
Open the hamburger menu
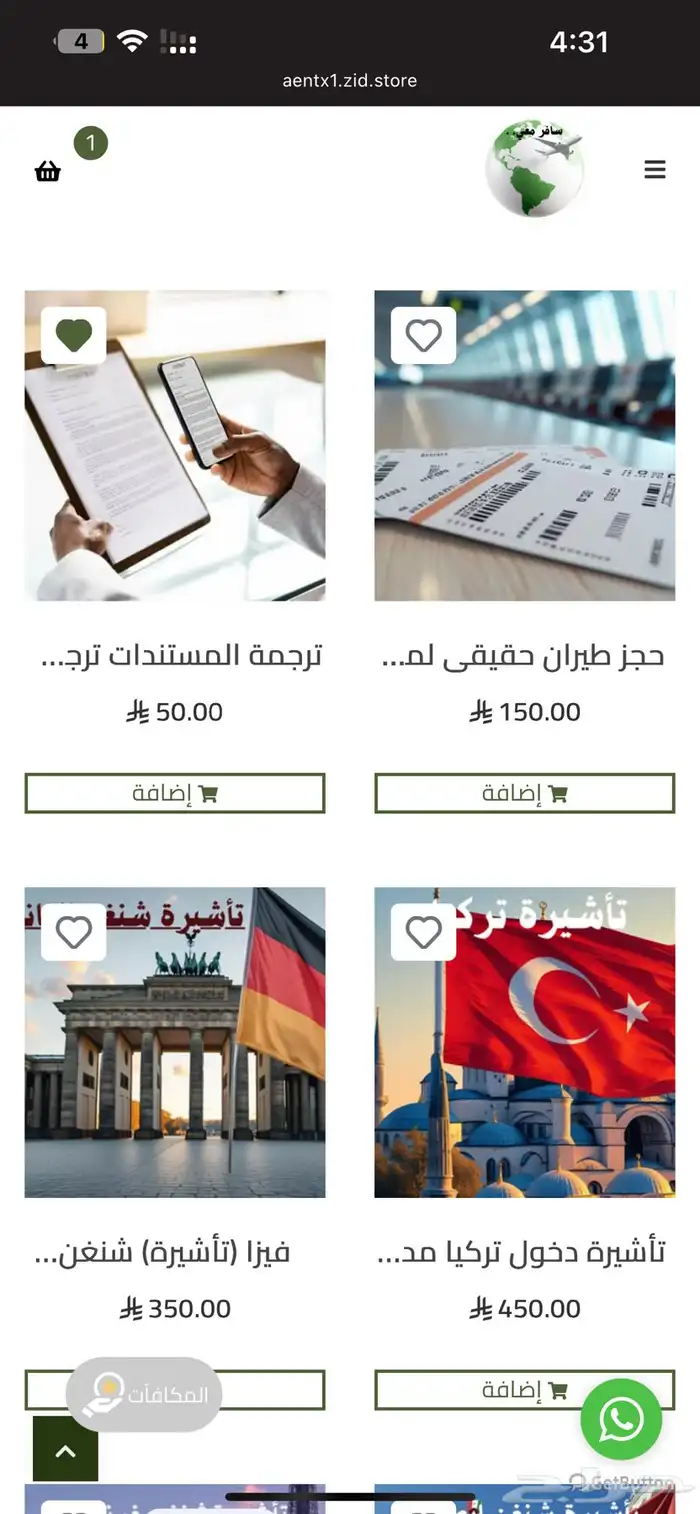pyautogui.click(x=655, y=169)
